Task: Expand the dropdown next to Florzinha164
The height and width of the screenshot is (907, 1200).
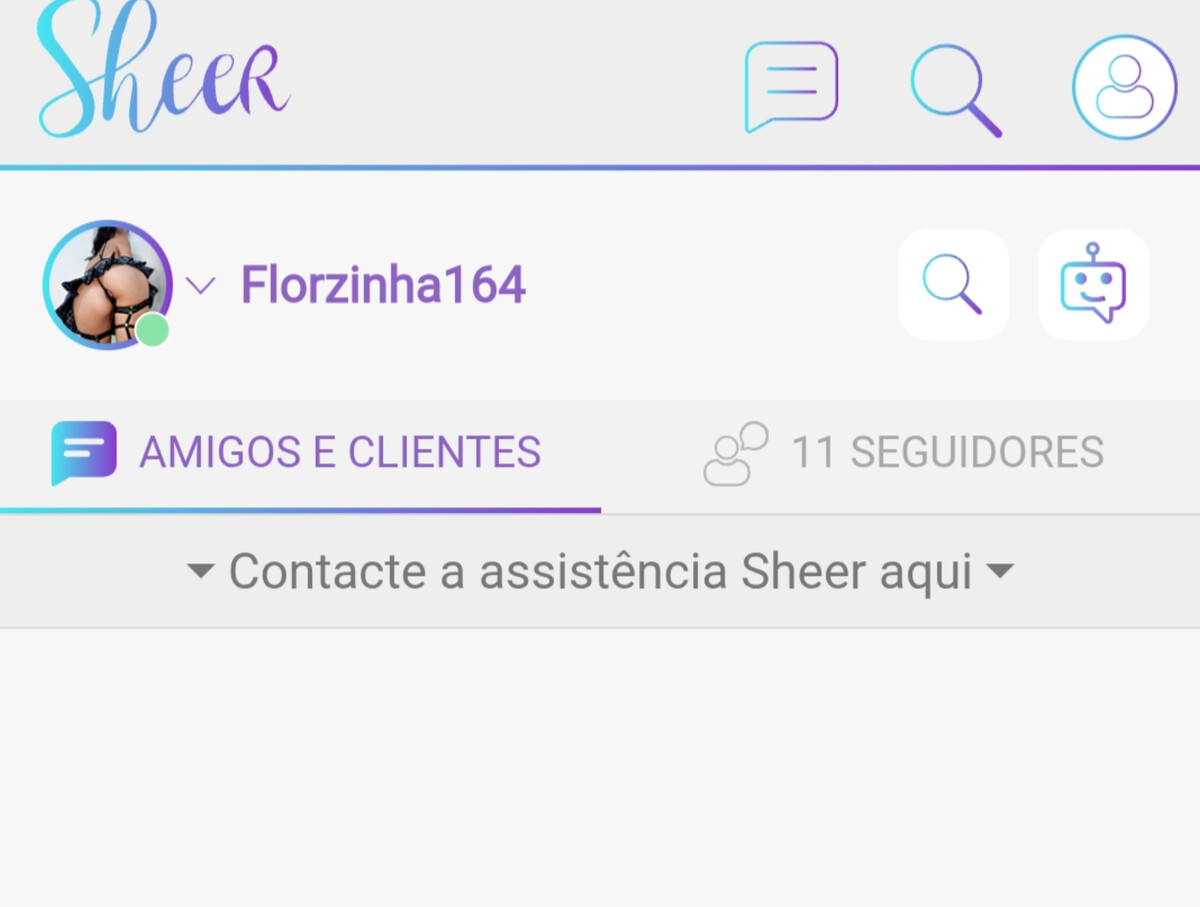Action: tap(201, 286)
